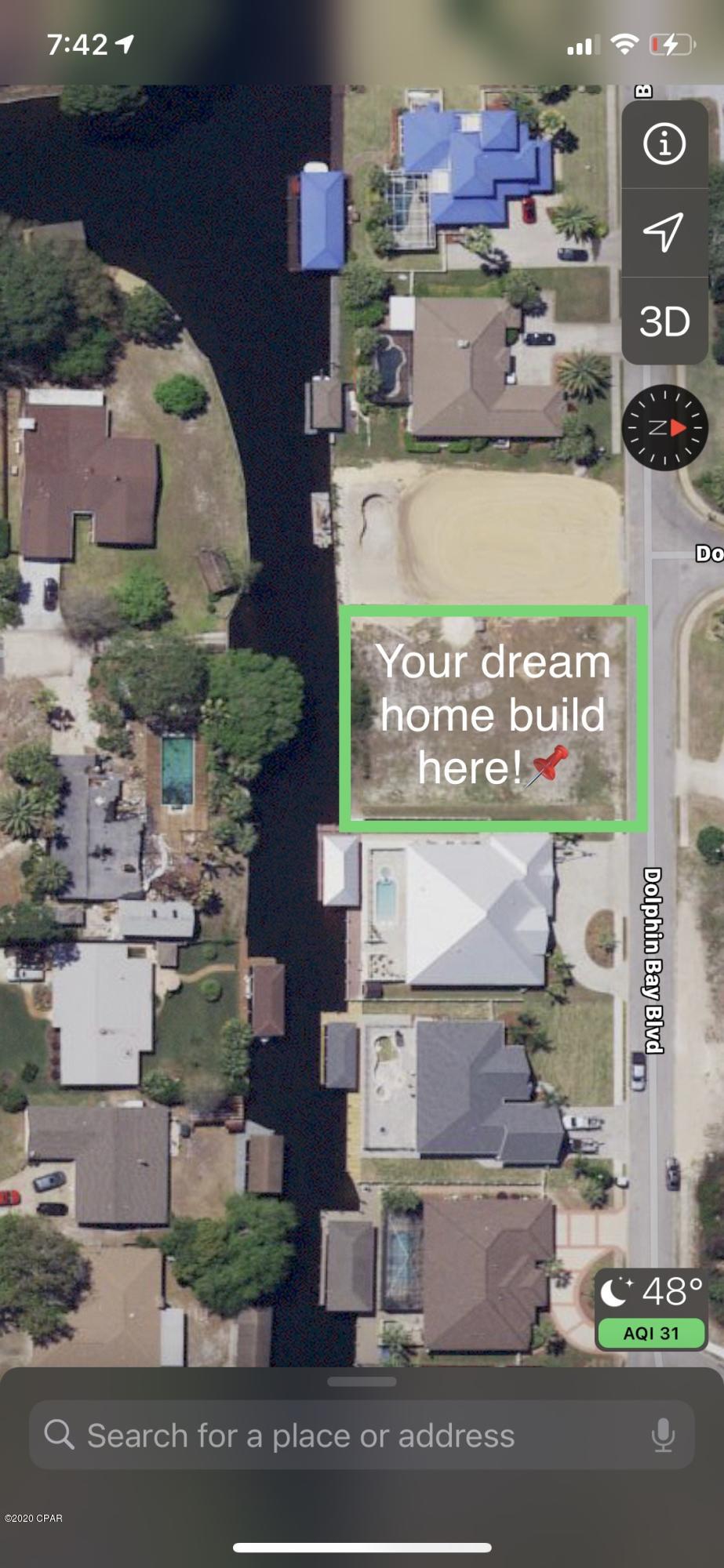Image resolution: width=724 pixels, height=1568 pixels.
Task: Expand the search panel using its grabber
Action: 362,1381
